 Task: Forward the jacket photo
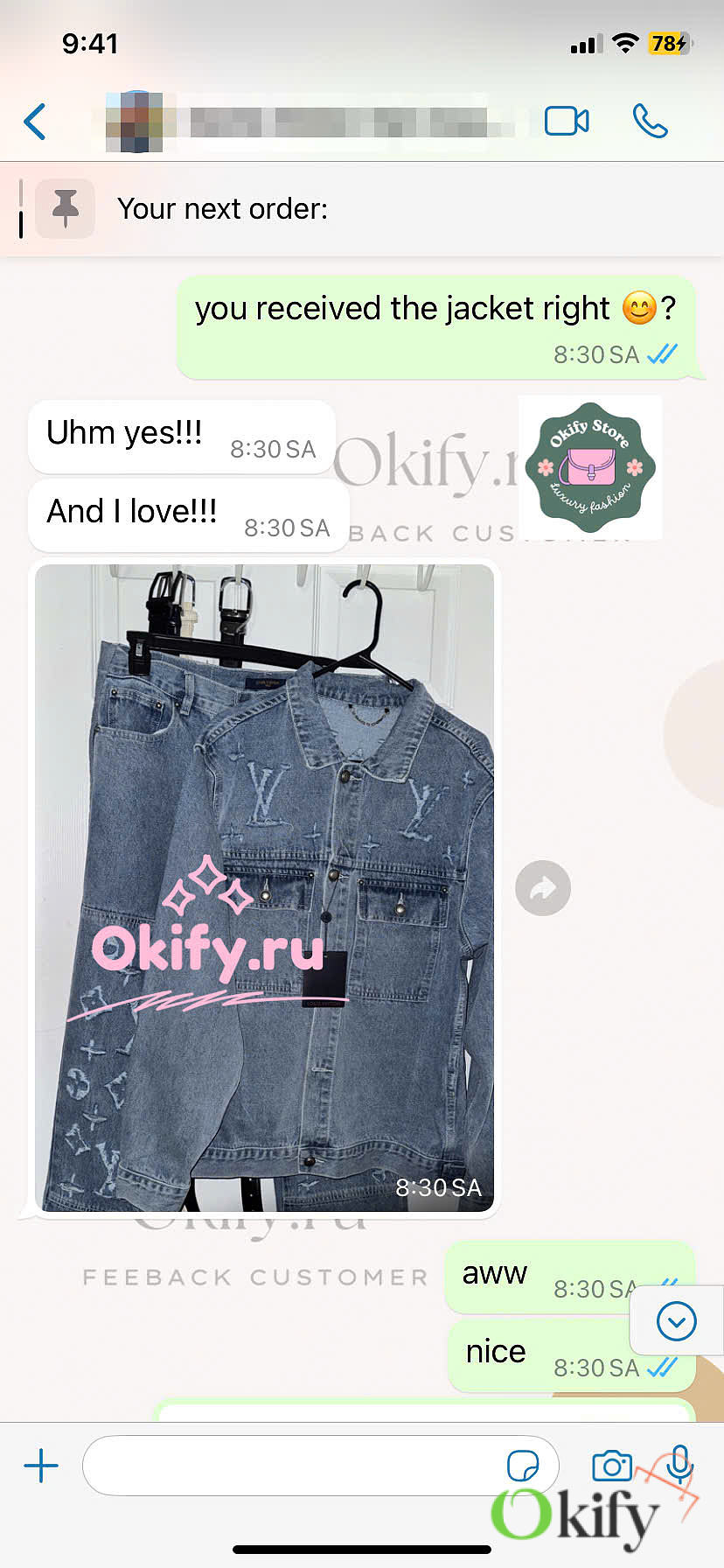[543, 888]
